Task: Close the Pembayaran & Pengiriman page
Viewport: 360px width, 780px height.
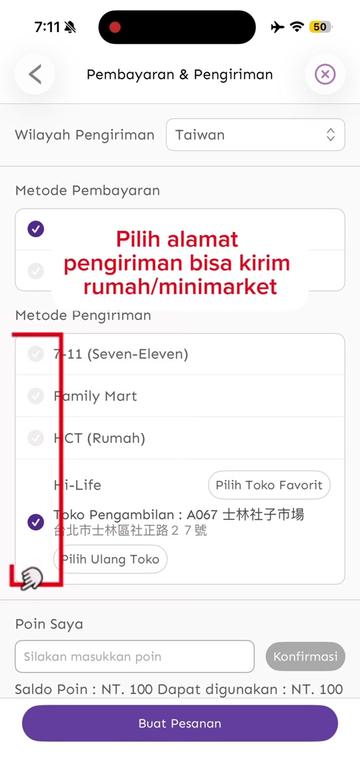Action: (325, 75)
